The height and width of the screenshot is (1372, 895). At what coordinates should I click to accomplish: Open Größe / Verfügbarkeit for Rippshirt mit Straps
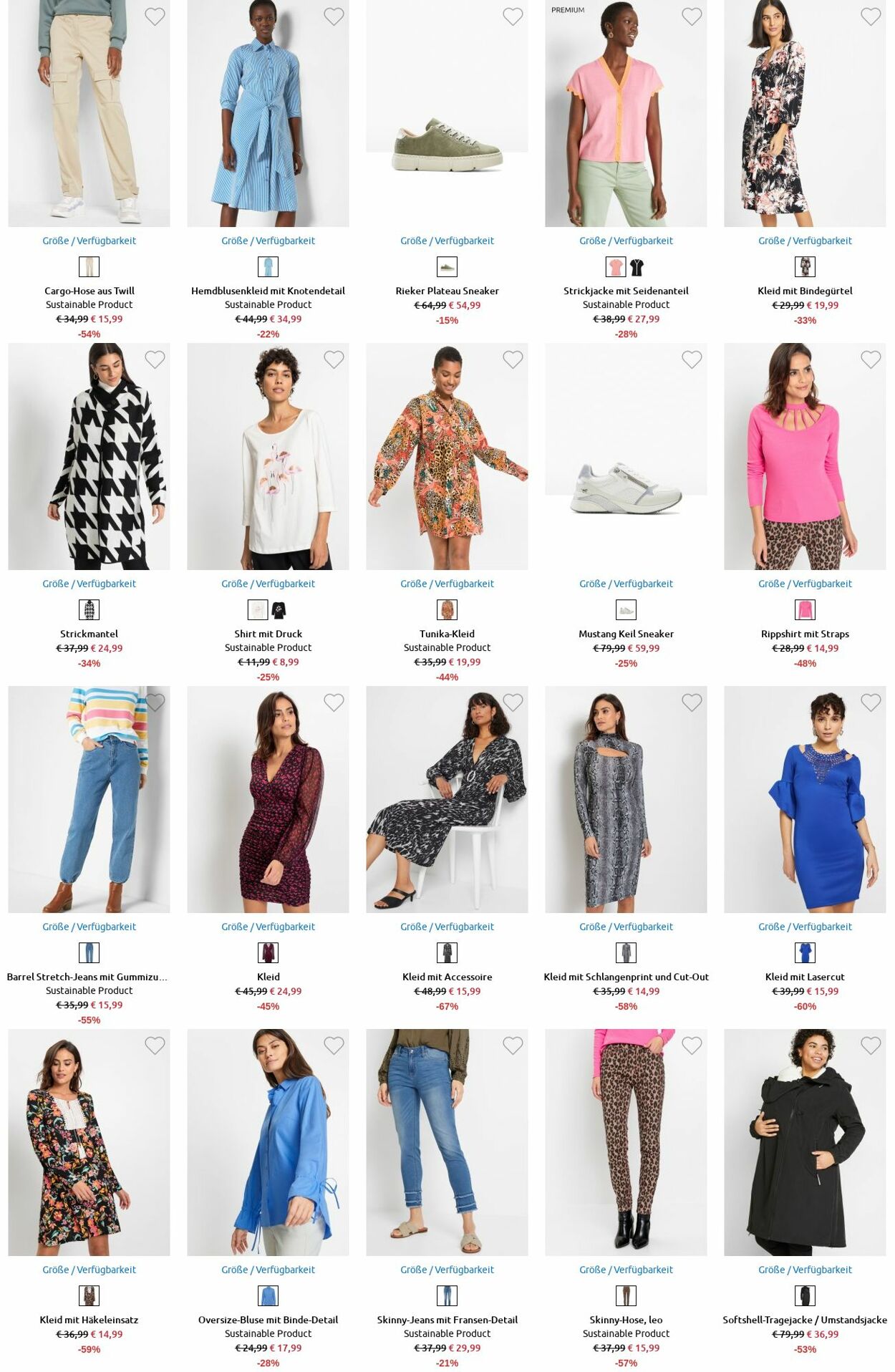tap(805, 584)
